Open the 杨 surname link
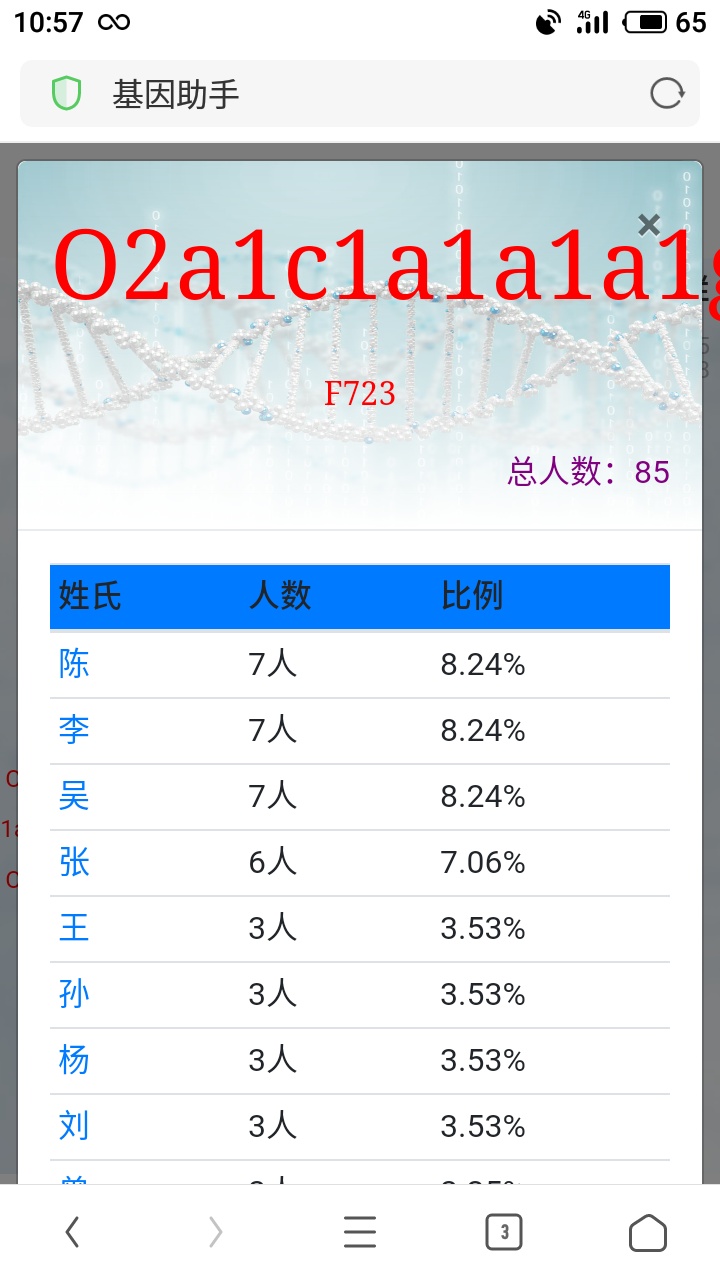The width and height of the screenshot is (720, 1280). (74, 1060)
